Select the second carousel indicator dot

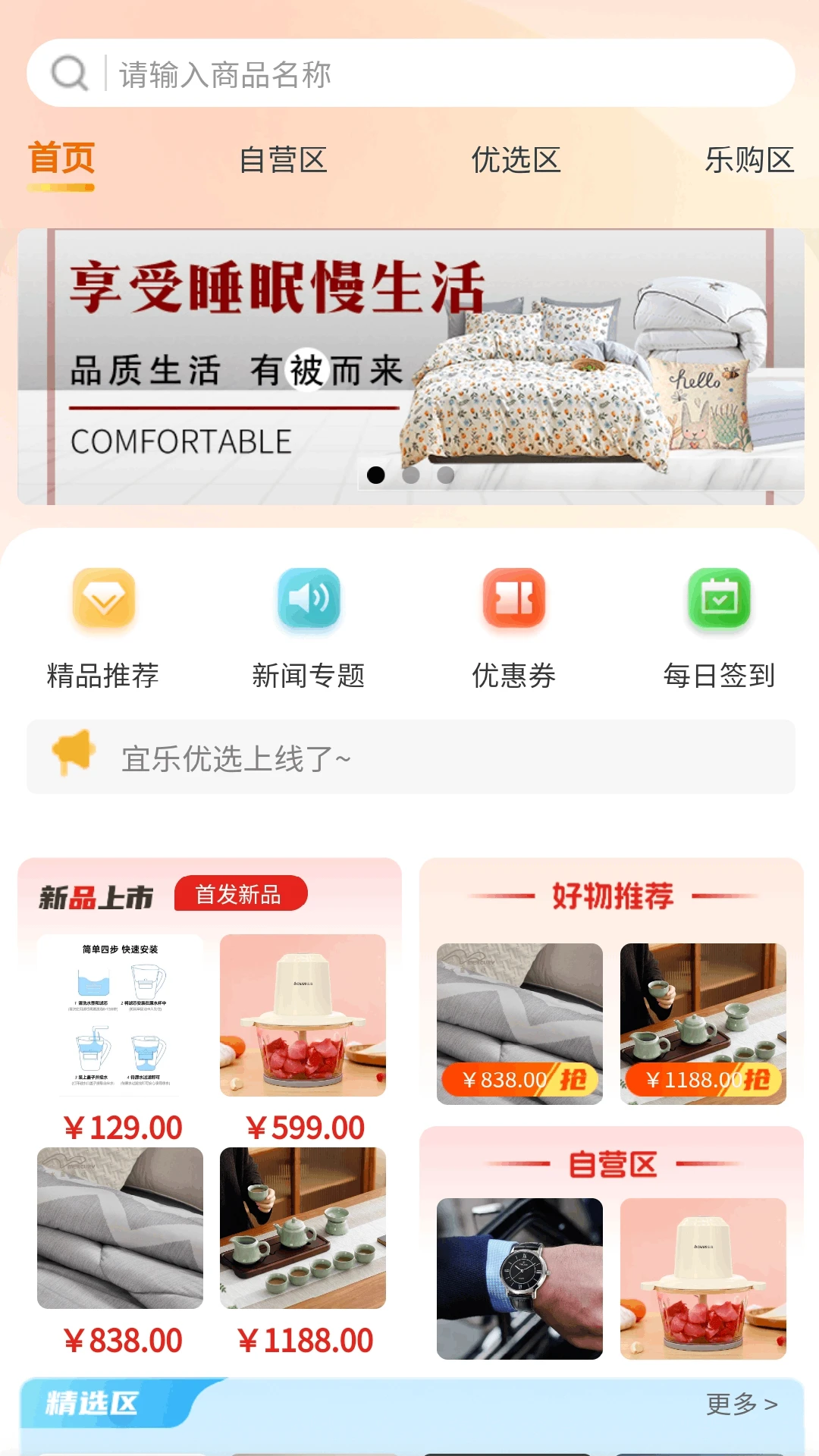pos(412,475)
